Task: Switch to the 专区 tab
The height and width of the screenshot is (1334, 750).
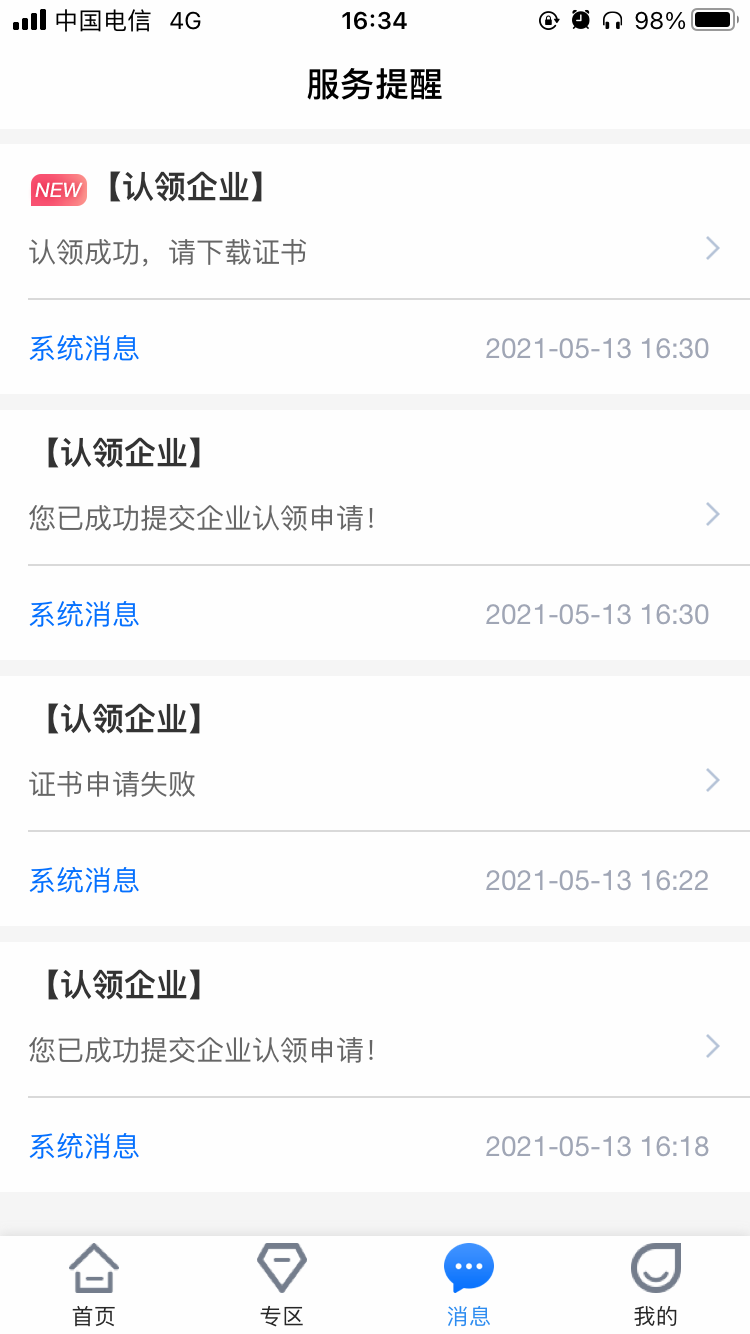Action: click(x=281, y=1285)
